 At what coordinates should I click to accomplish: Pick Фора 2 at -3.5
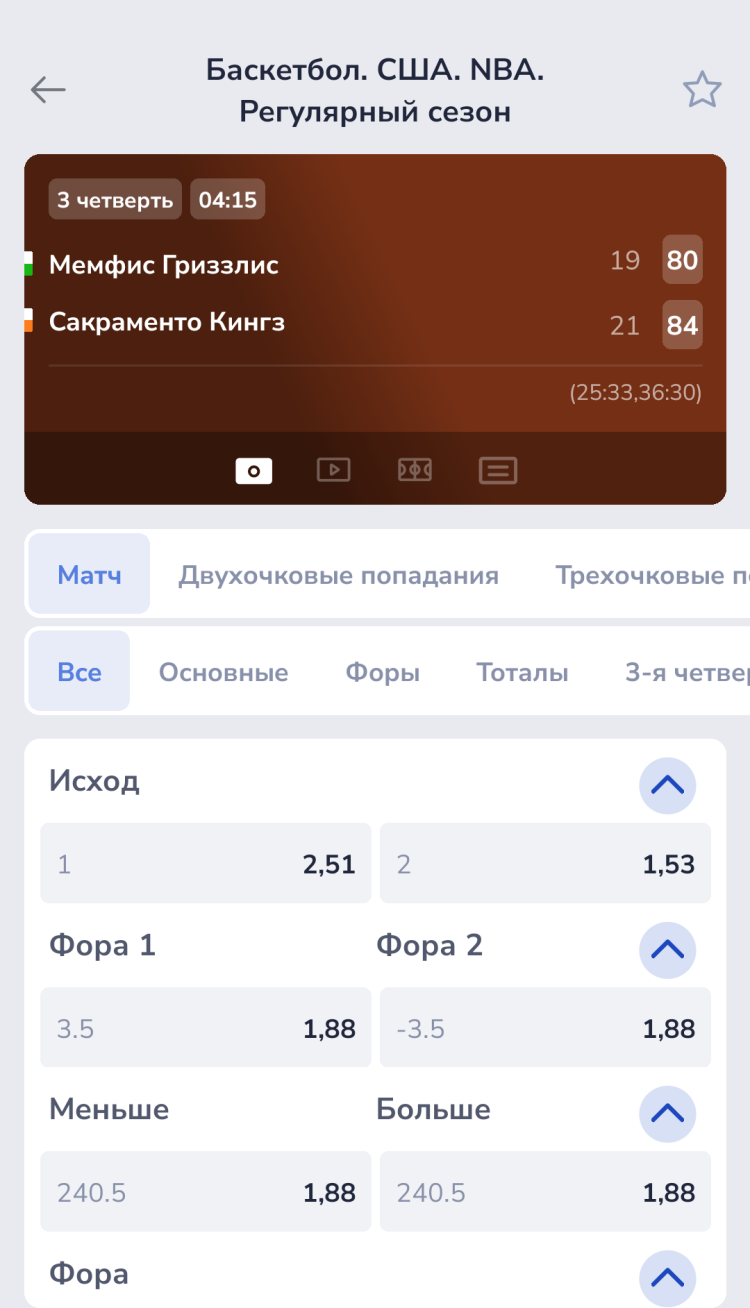point(545,1028)
